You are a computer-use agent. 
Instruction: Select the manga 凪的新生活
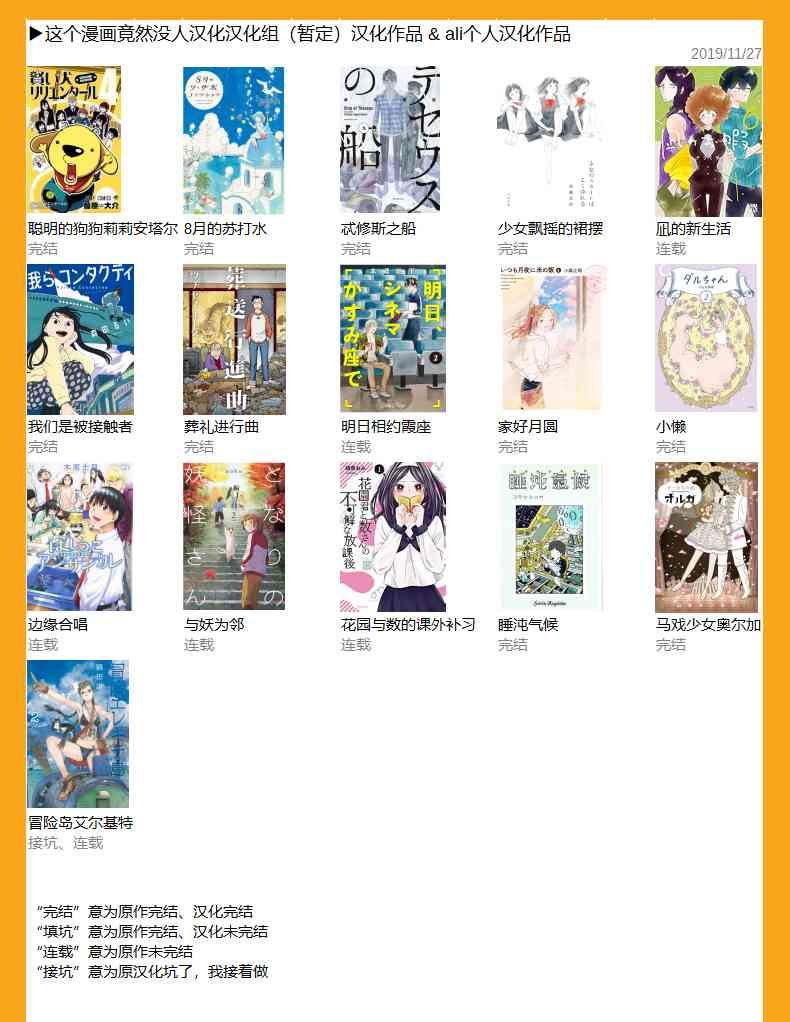coord(708,140)
